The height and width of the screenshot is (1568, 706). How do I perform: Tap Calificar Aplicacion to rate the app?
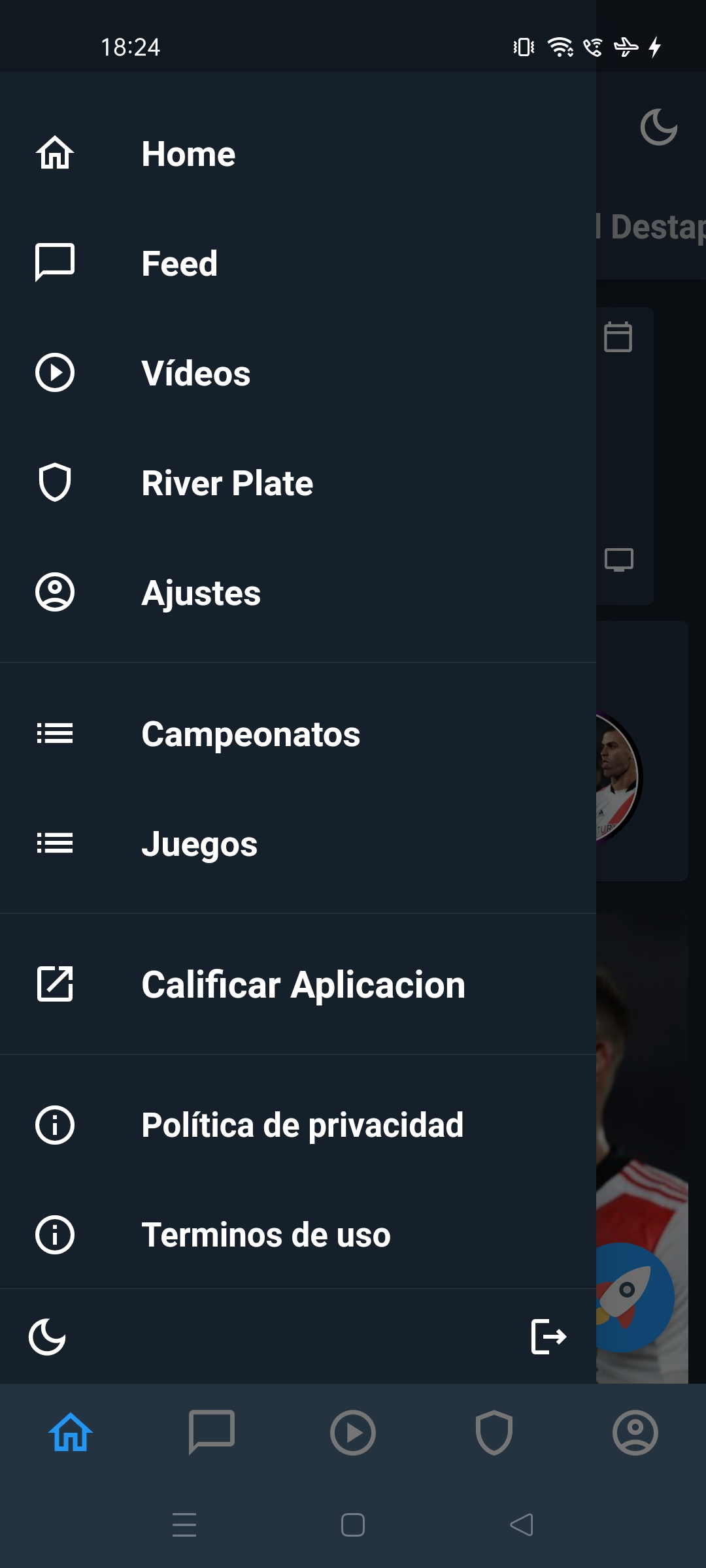click(x=303, y=985)
